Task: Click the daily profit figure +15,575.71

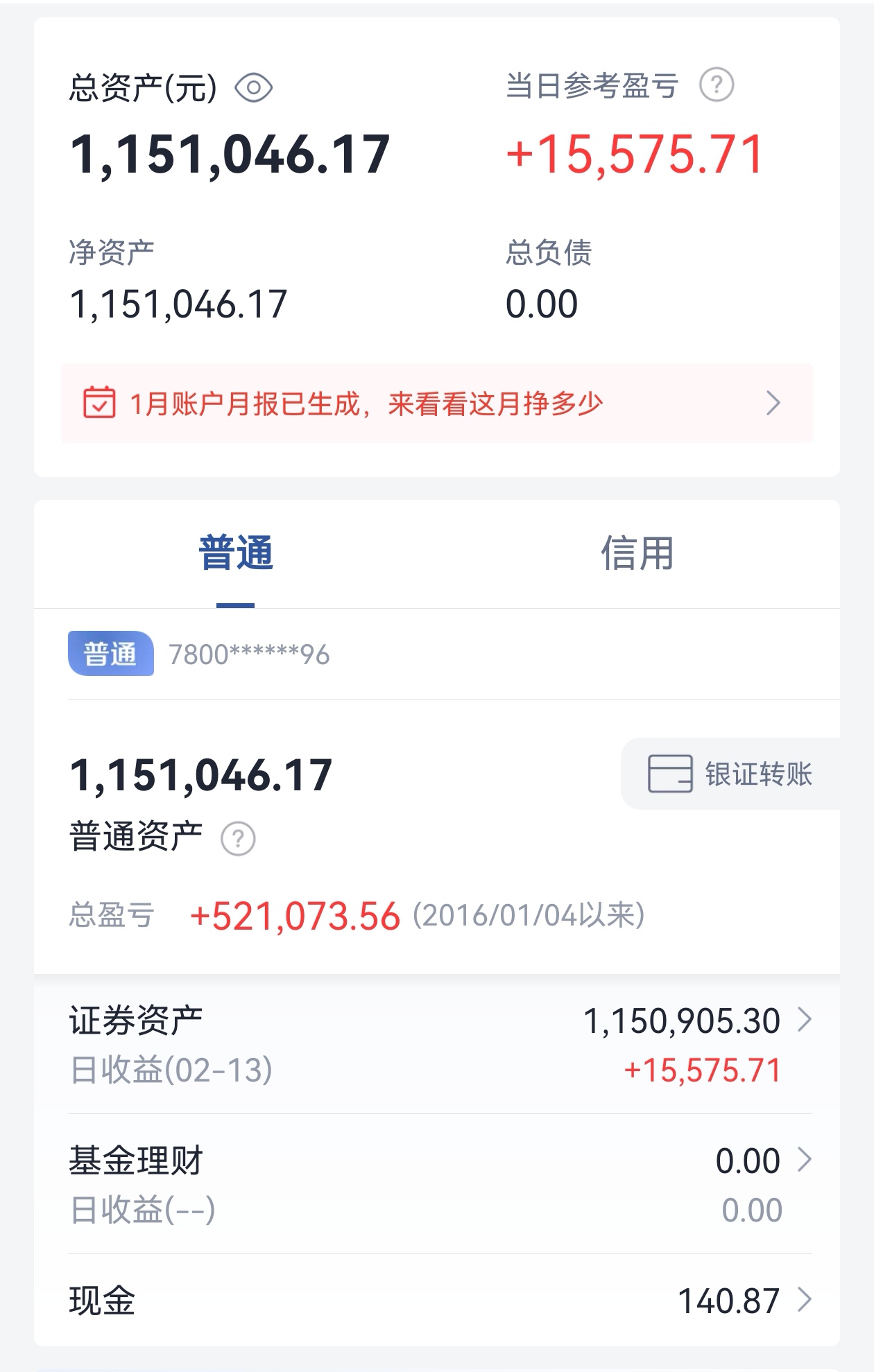Action: pos(633,154)
